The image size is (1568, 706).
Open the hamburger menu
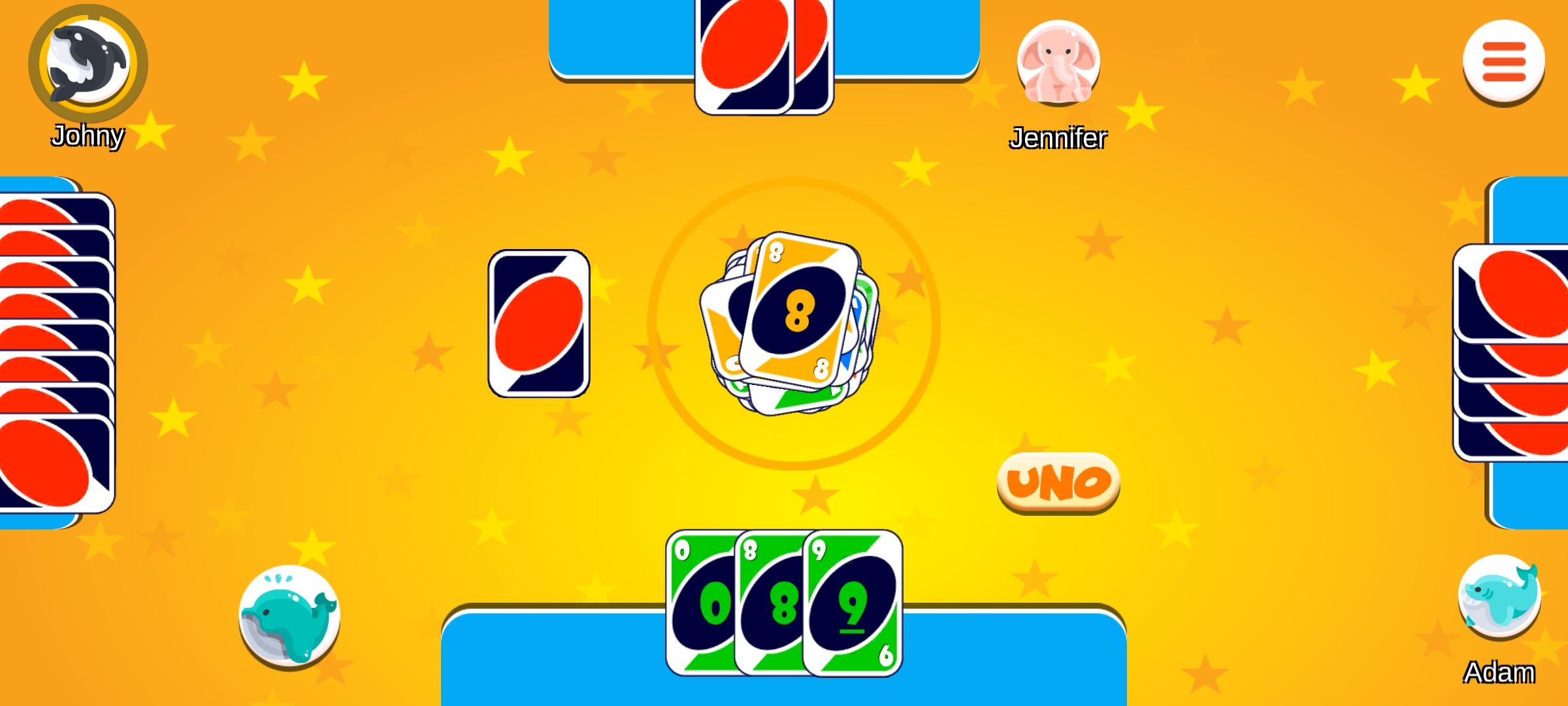[1503, 62]
